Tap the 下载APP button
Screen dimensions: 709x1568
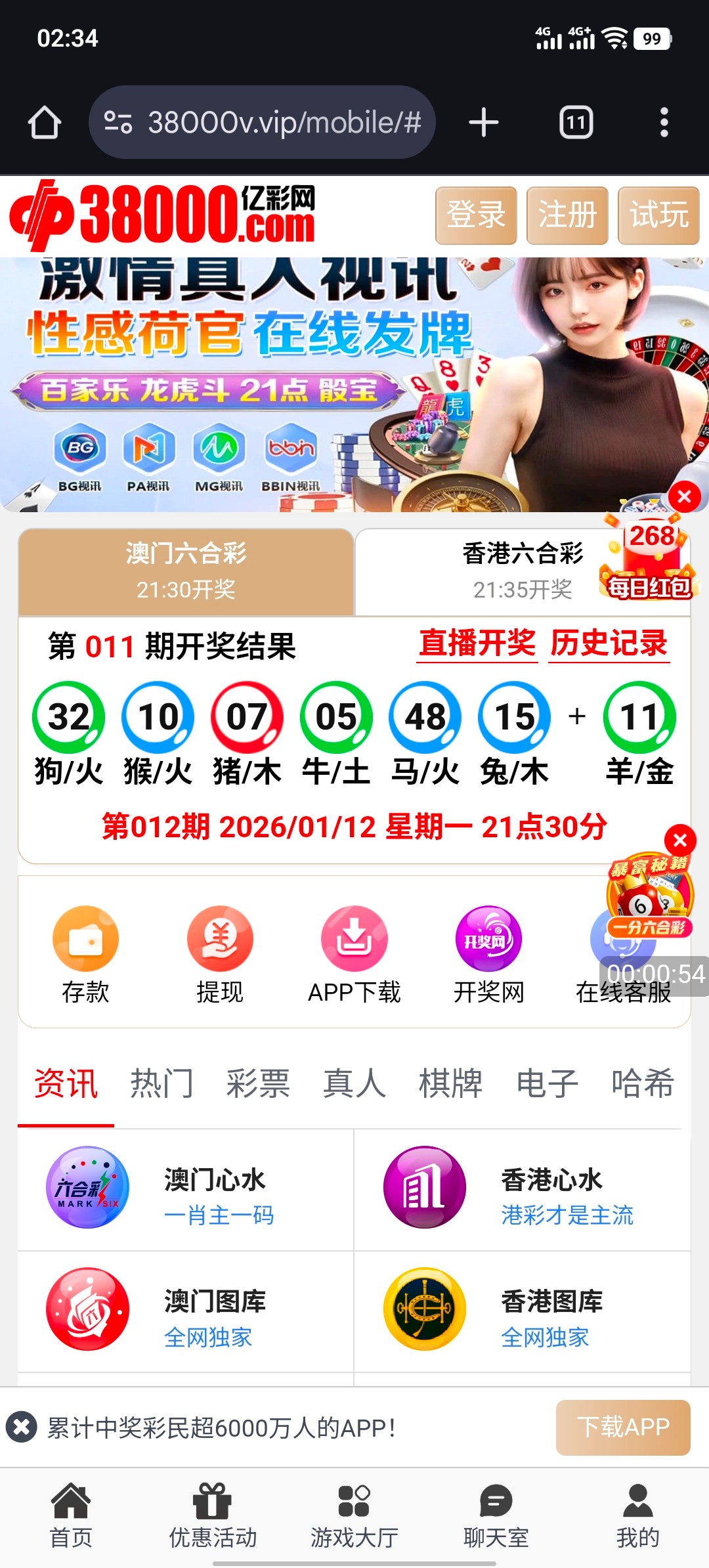click(x=623, y=1427)
